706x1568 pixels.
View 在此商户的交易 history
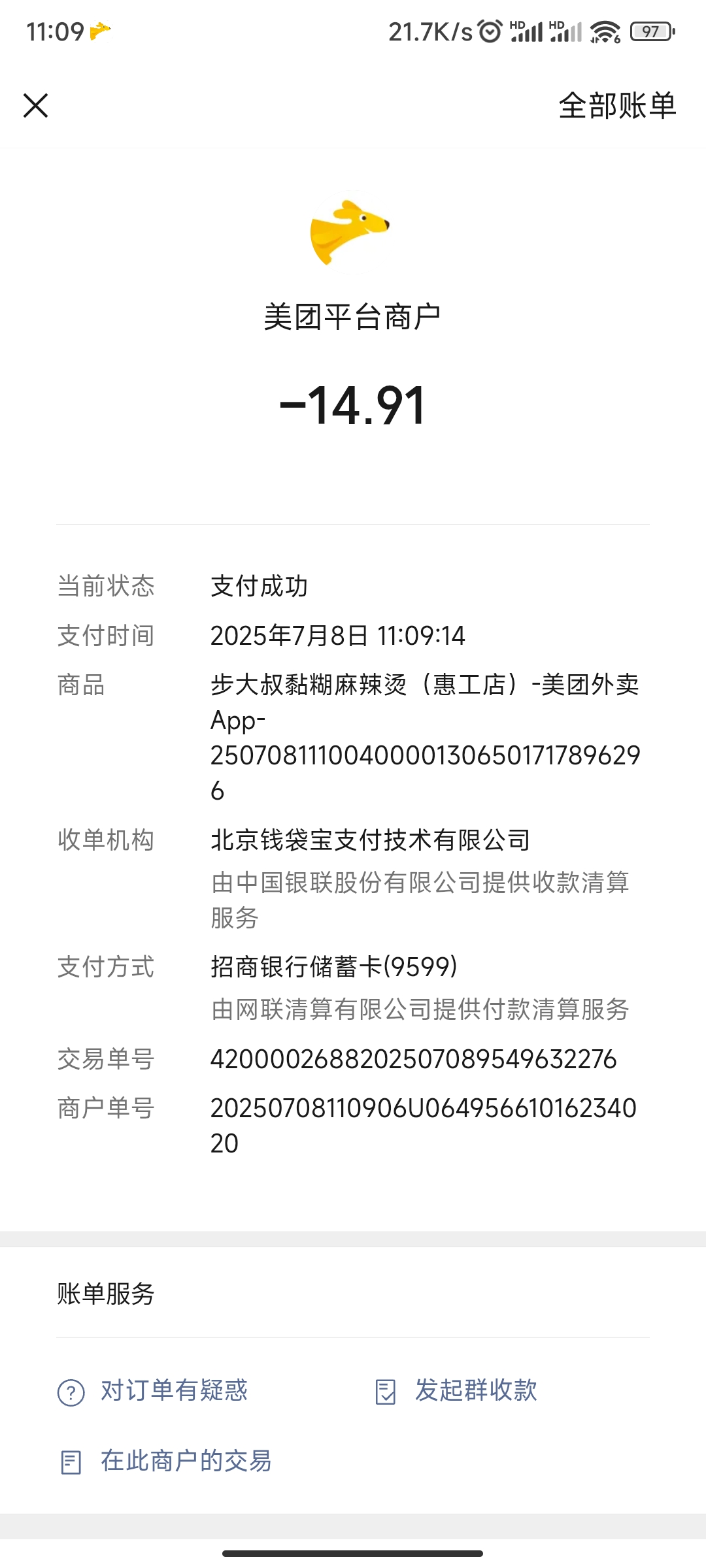(x=166, y=1461)
